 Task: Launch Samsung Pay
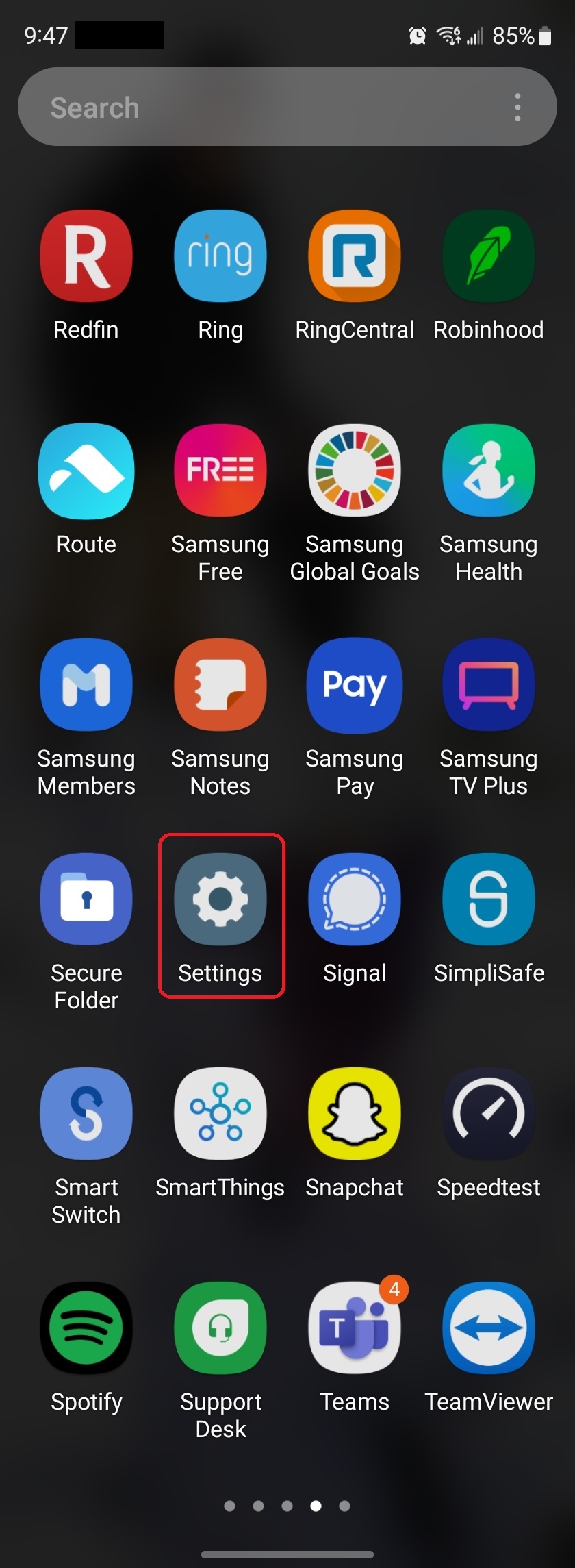(355, 685)
